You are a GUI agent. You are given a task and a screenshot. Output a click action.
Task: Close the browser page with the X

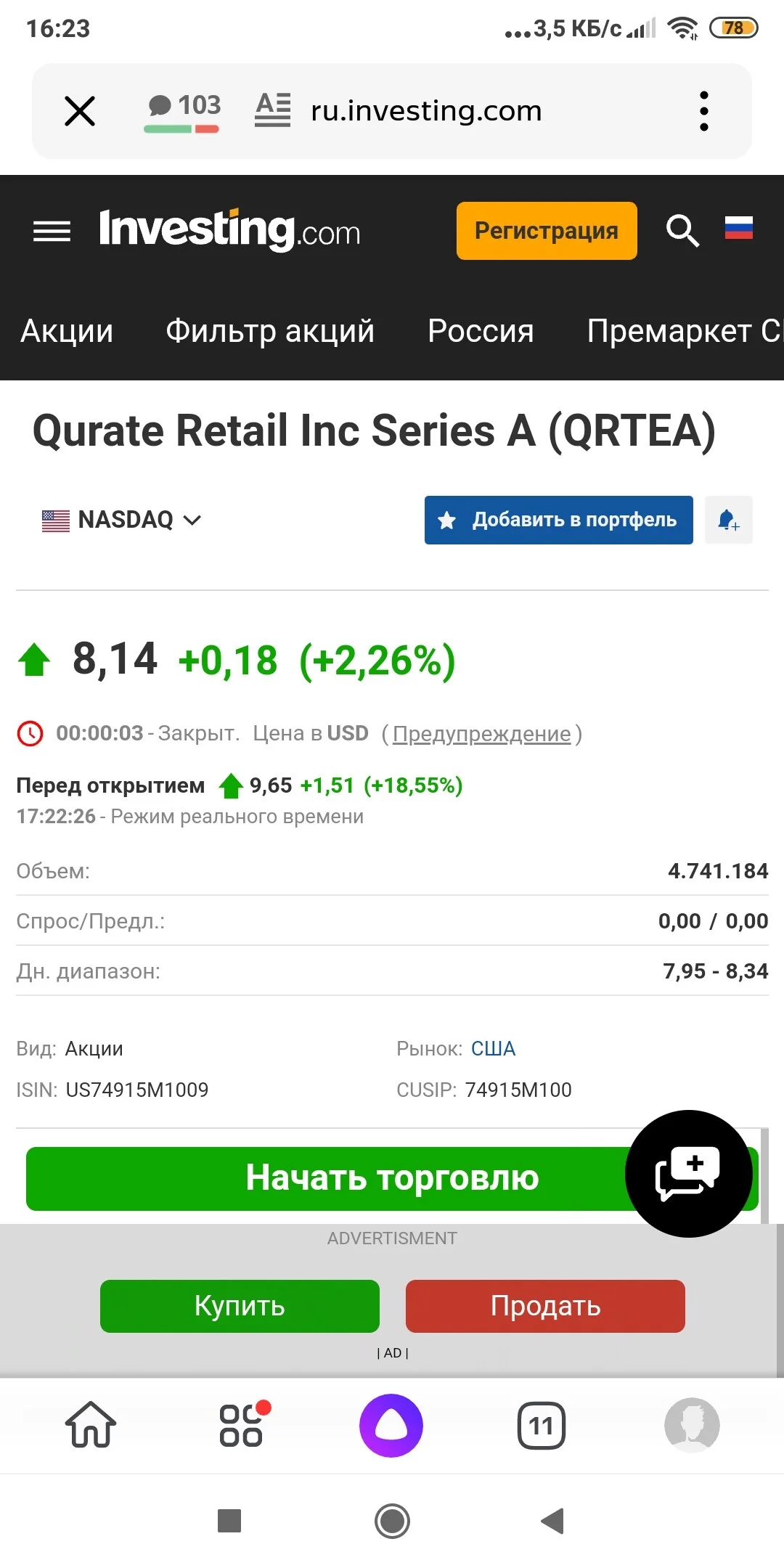(x=80, y=111)
